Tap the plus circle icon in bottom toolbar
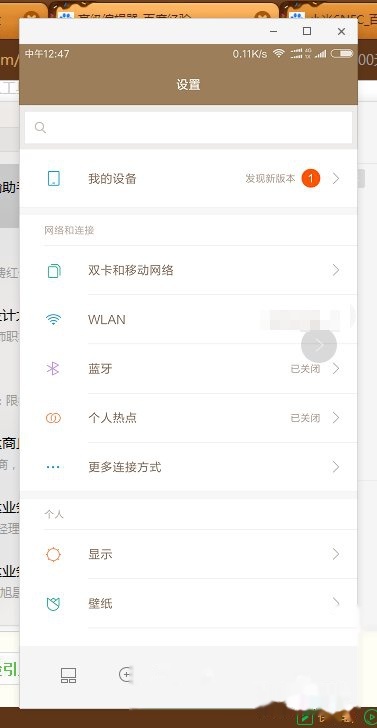Image resolution: width=377 pixels, height=728 pixels. [x=126, y=674]
